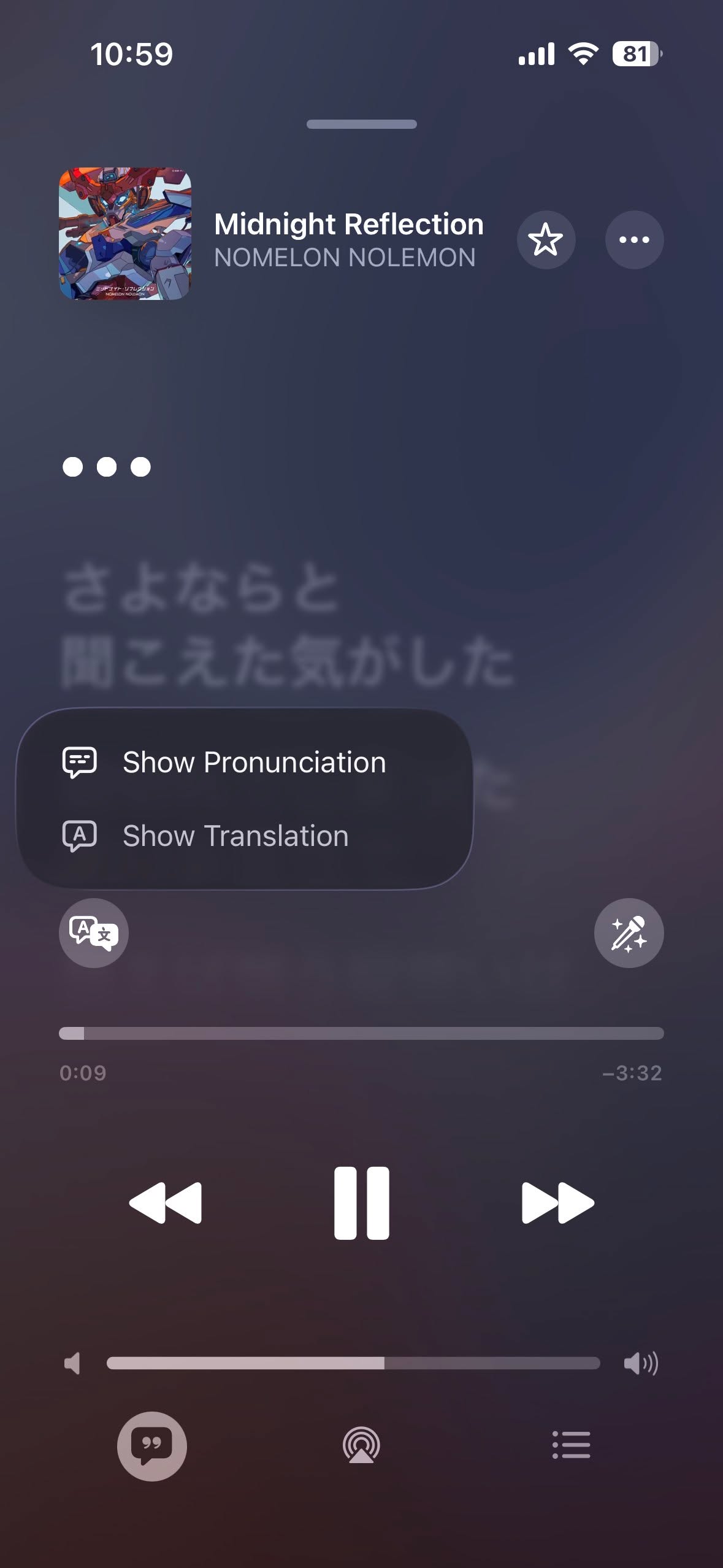Tap the translation icon beside Show Translation
This screenshot has height=1568, width=723.
[81, 834]
